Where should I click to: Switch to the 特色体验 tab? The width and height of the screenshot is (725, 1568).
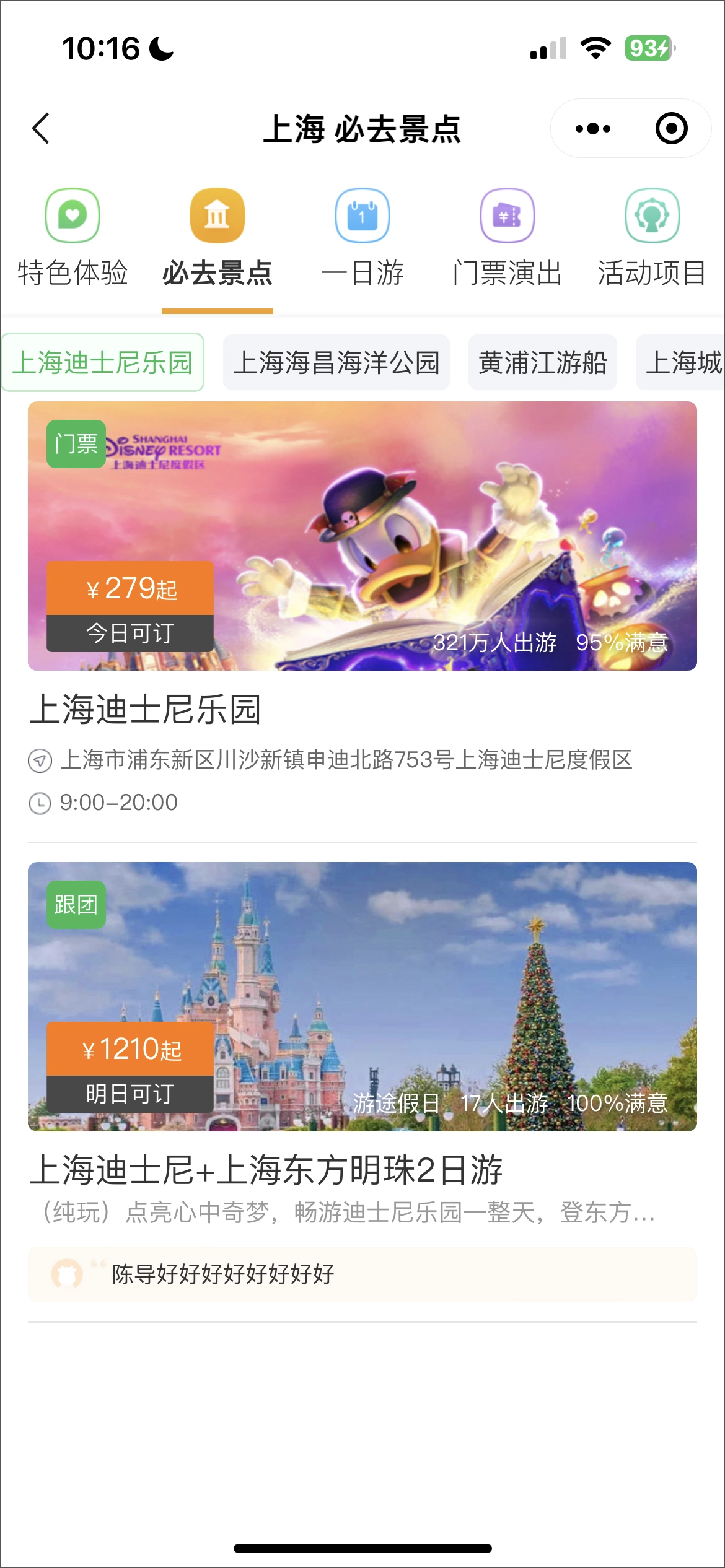tap(72, 238)
